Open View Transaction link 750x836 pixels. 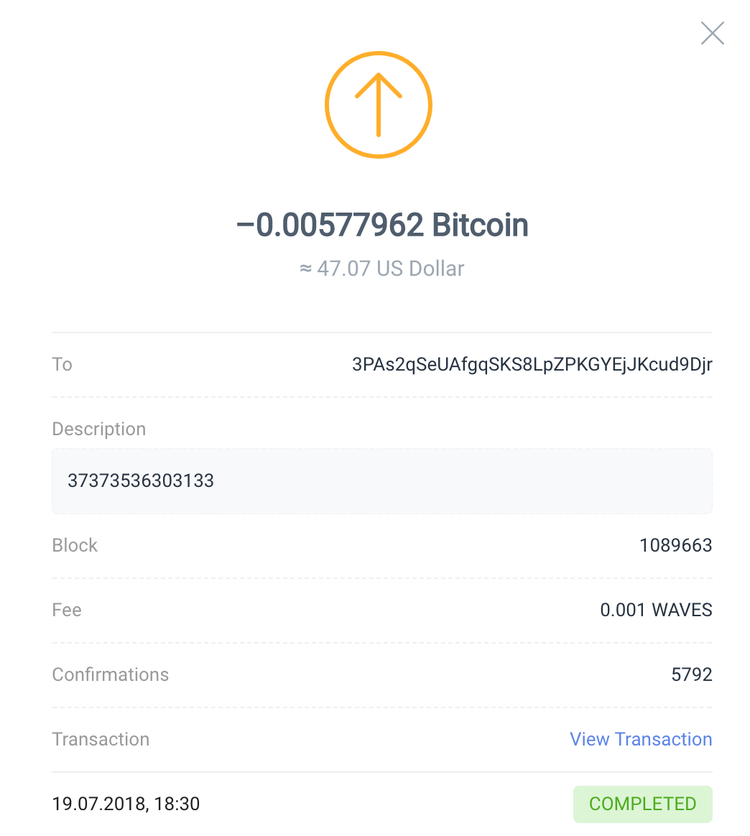641,739
